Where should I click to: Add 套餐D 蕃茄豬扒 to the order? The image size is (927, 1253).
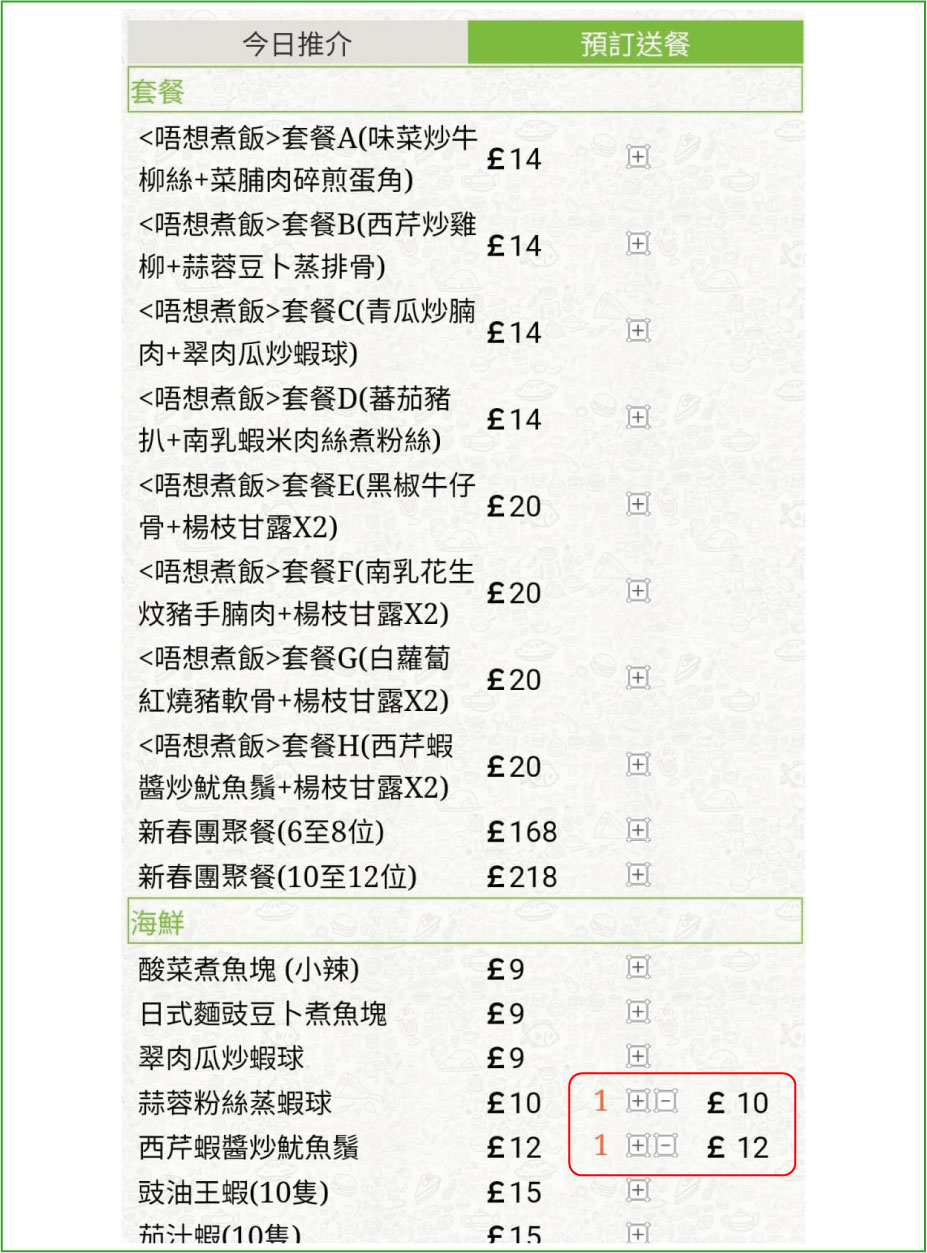[x=638, y=417]
